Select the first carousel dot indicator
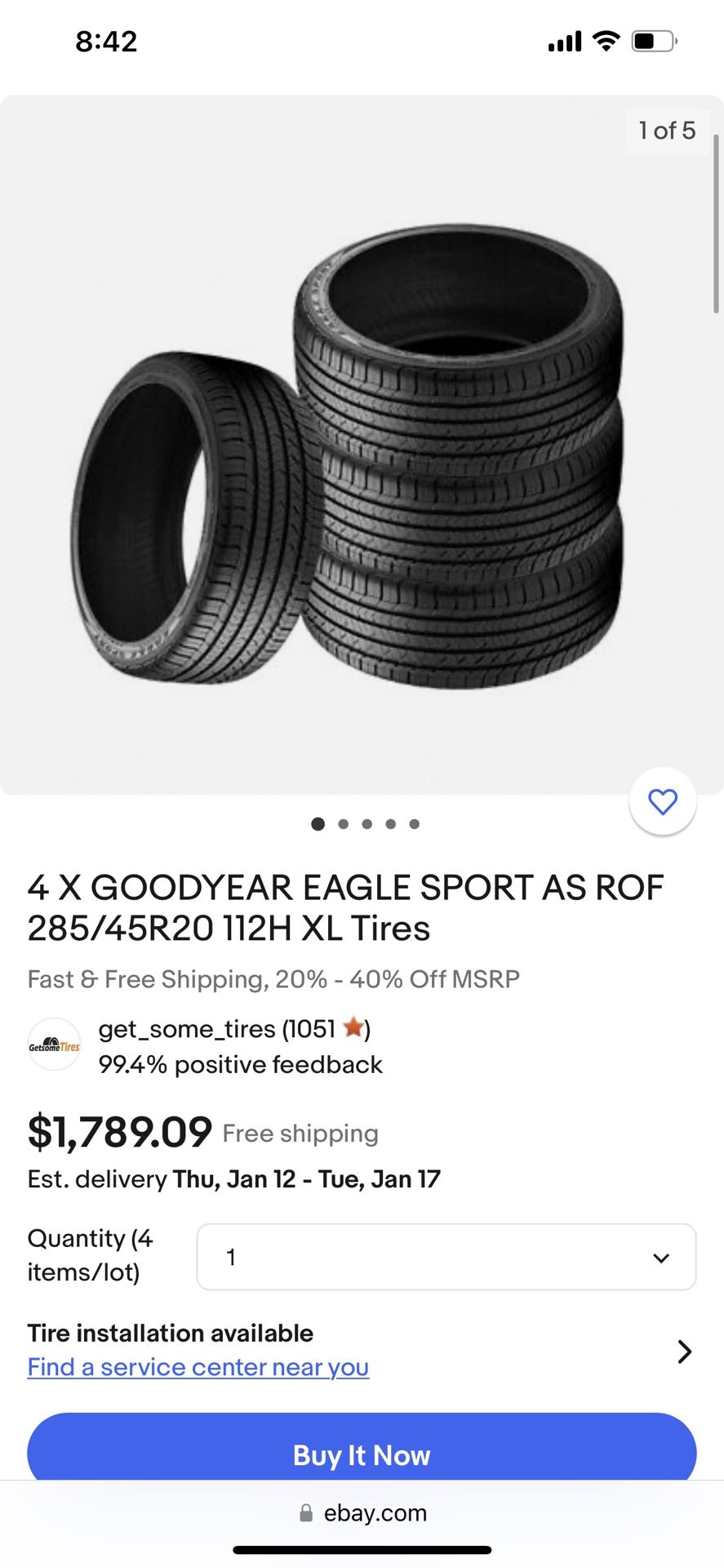The height and width of the screenshot is (1568, 724). 318,823
